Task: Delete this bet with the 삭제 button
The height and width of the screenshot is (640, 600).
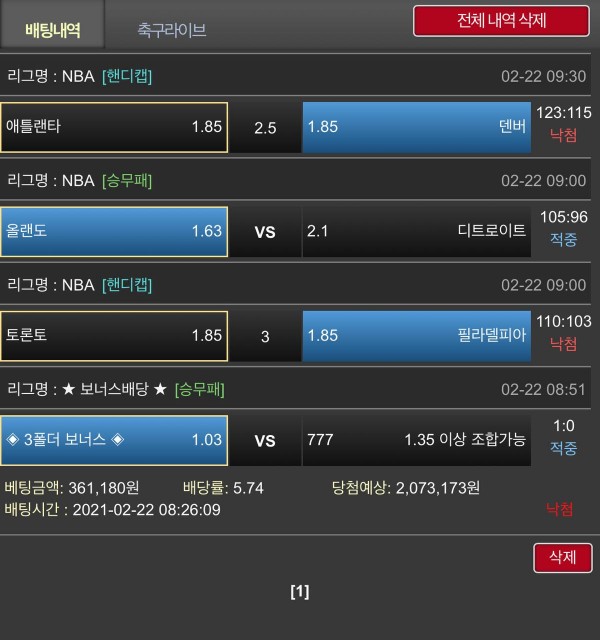Action: pyautogui.click(x=562, y=557)
